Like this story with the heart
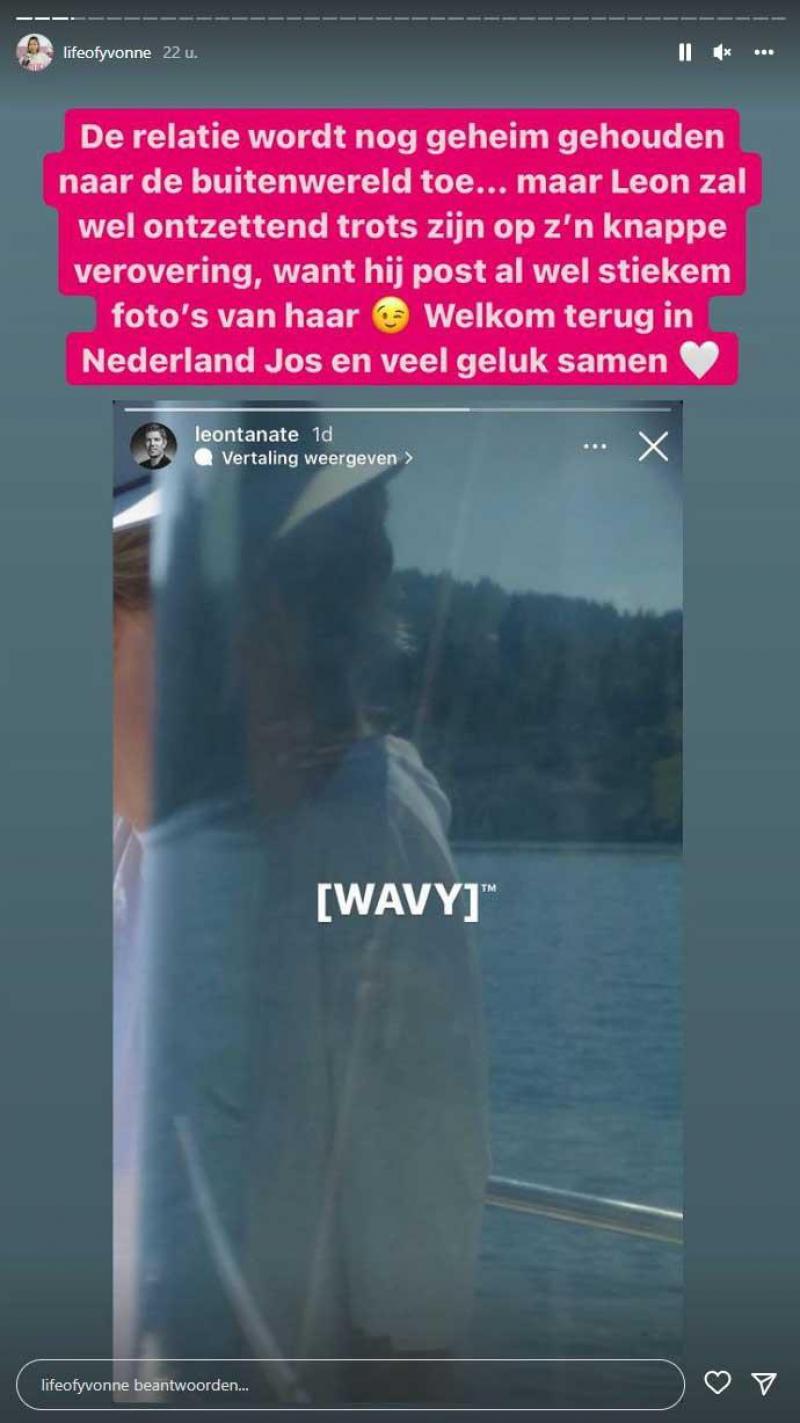Image resolution: width=800 pixels, height=1423 pixels. pyautogui.click(x=717, y=1383)
